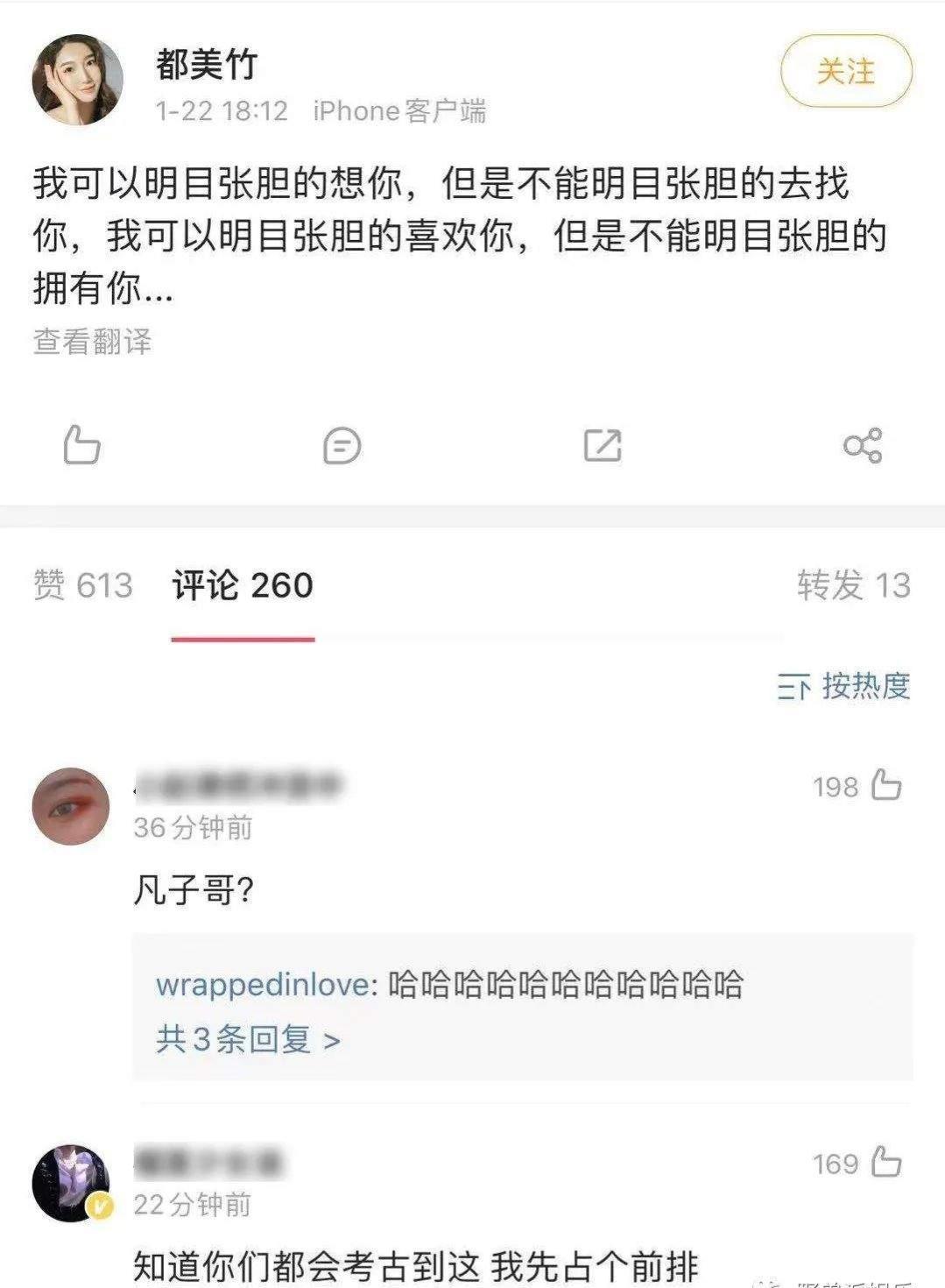Follow 都美竹 with the 关注 button
The width and height of the screenshot is (945, 1288).
point(845,71)
